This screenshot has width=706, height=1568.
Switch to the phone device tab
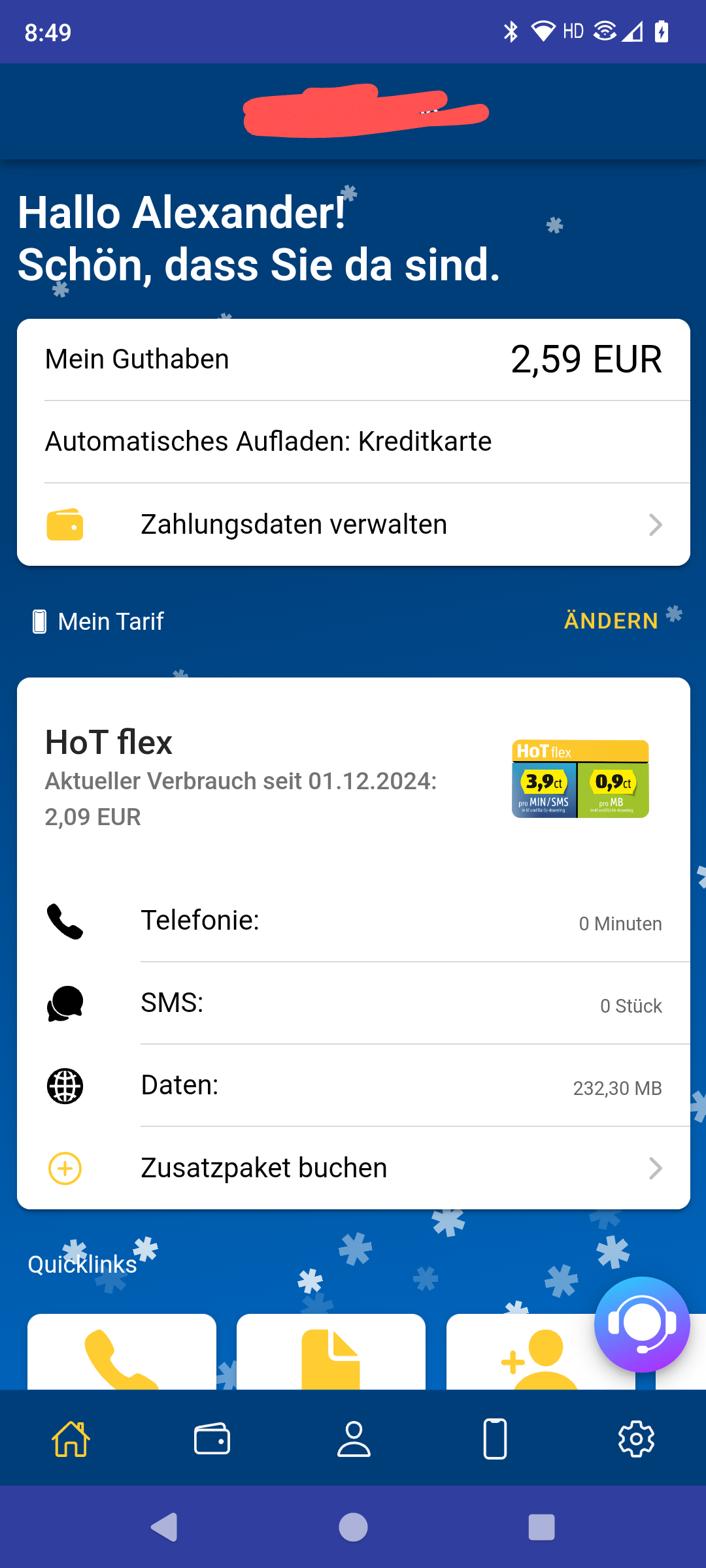pos(495,1439)
